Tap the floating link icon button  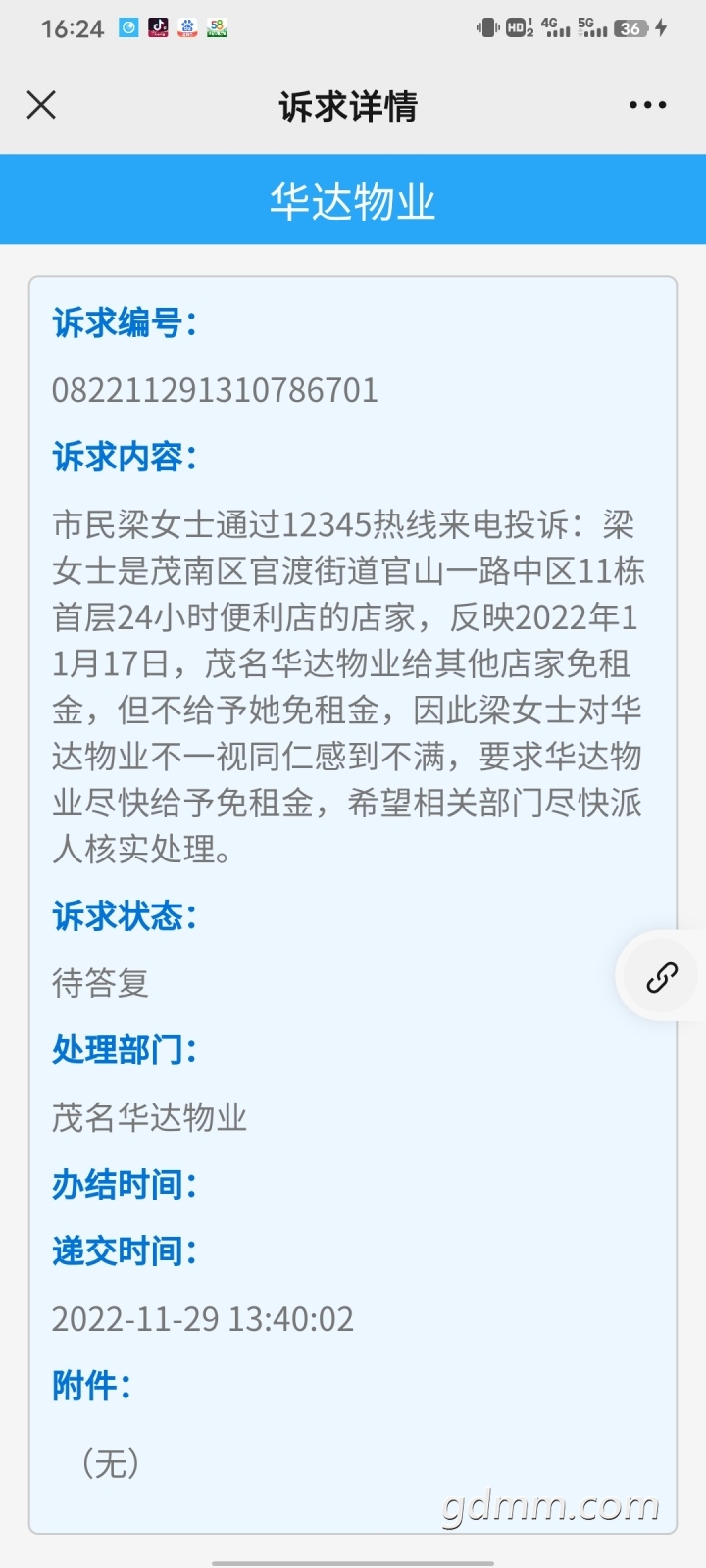click(662, 977)
